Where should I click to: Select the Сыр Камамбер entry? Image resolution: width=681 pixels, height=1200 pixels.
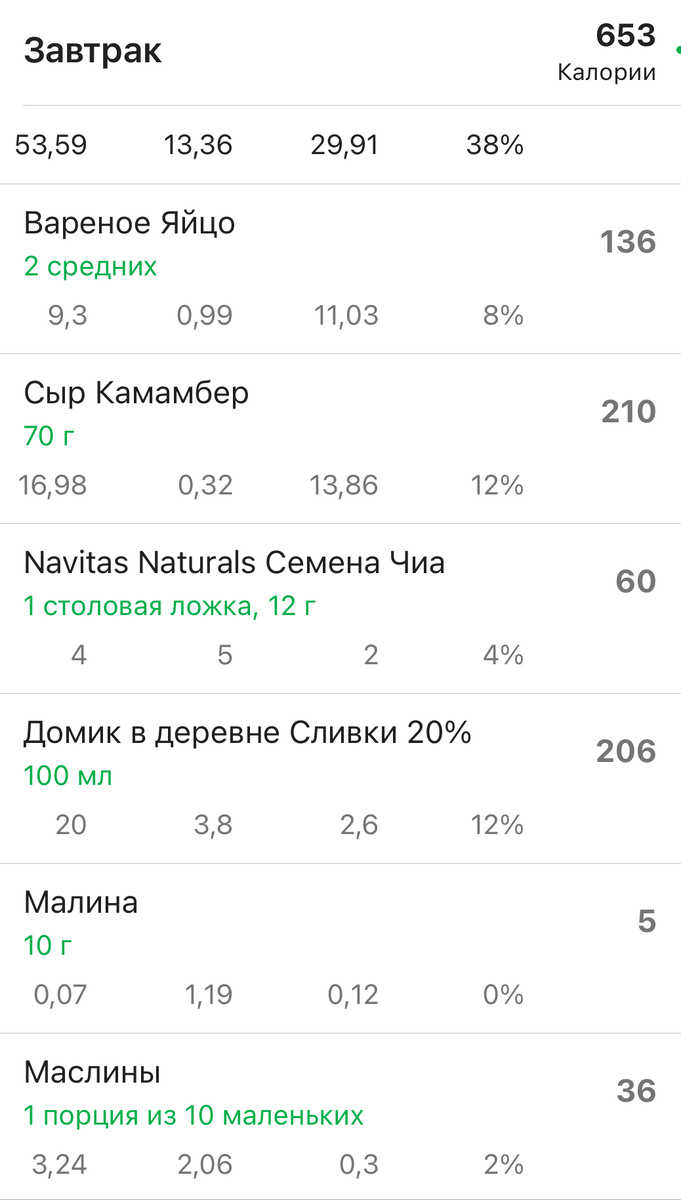[x=137, y=393]
